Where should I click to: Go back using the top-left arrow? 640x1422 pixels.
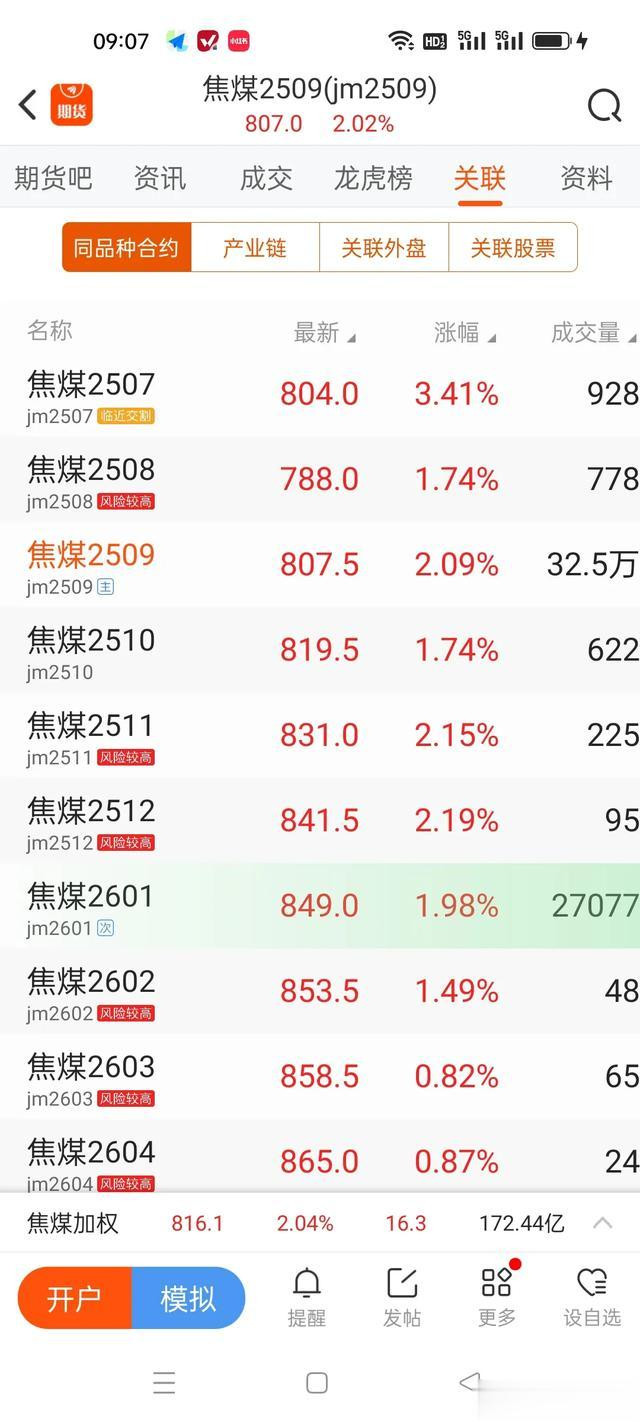point(28,104)
